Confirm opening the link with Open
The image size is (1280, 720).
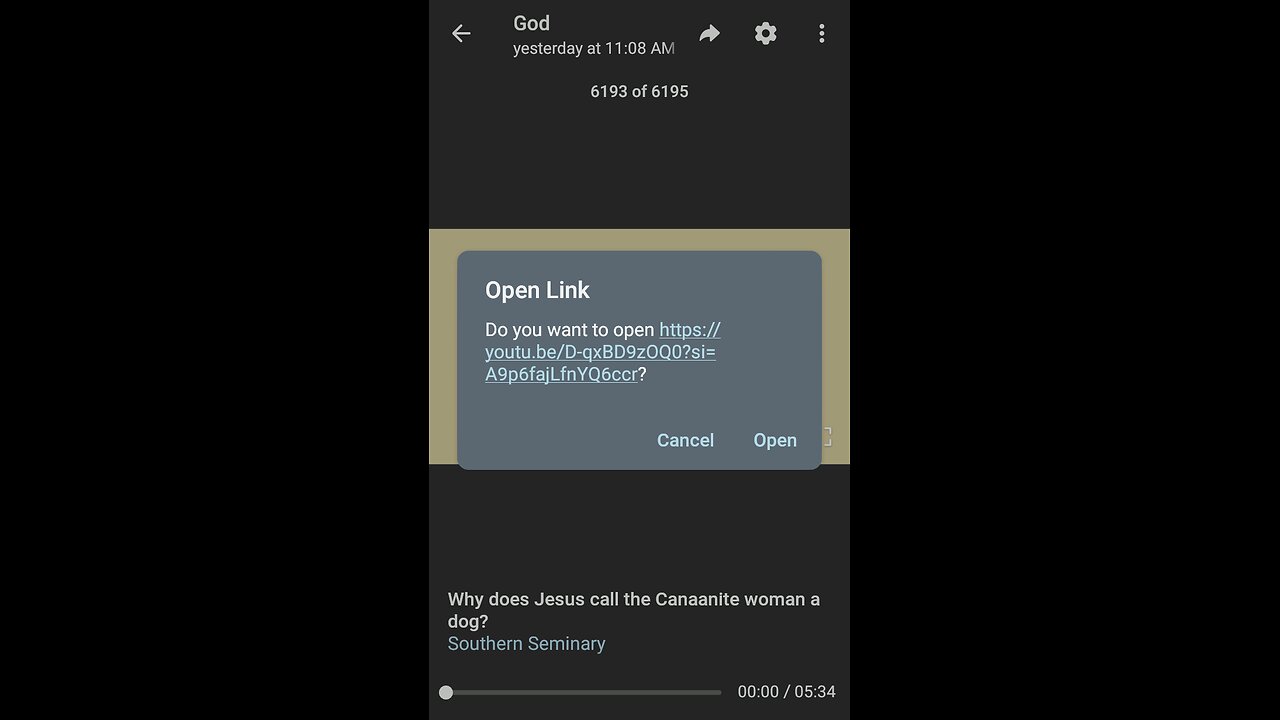coord(775,440)
